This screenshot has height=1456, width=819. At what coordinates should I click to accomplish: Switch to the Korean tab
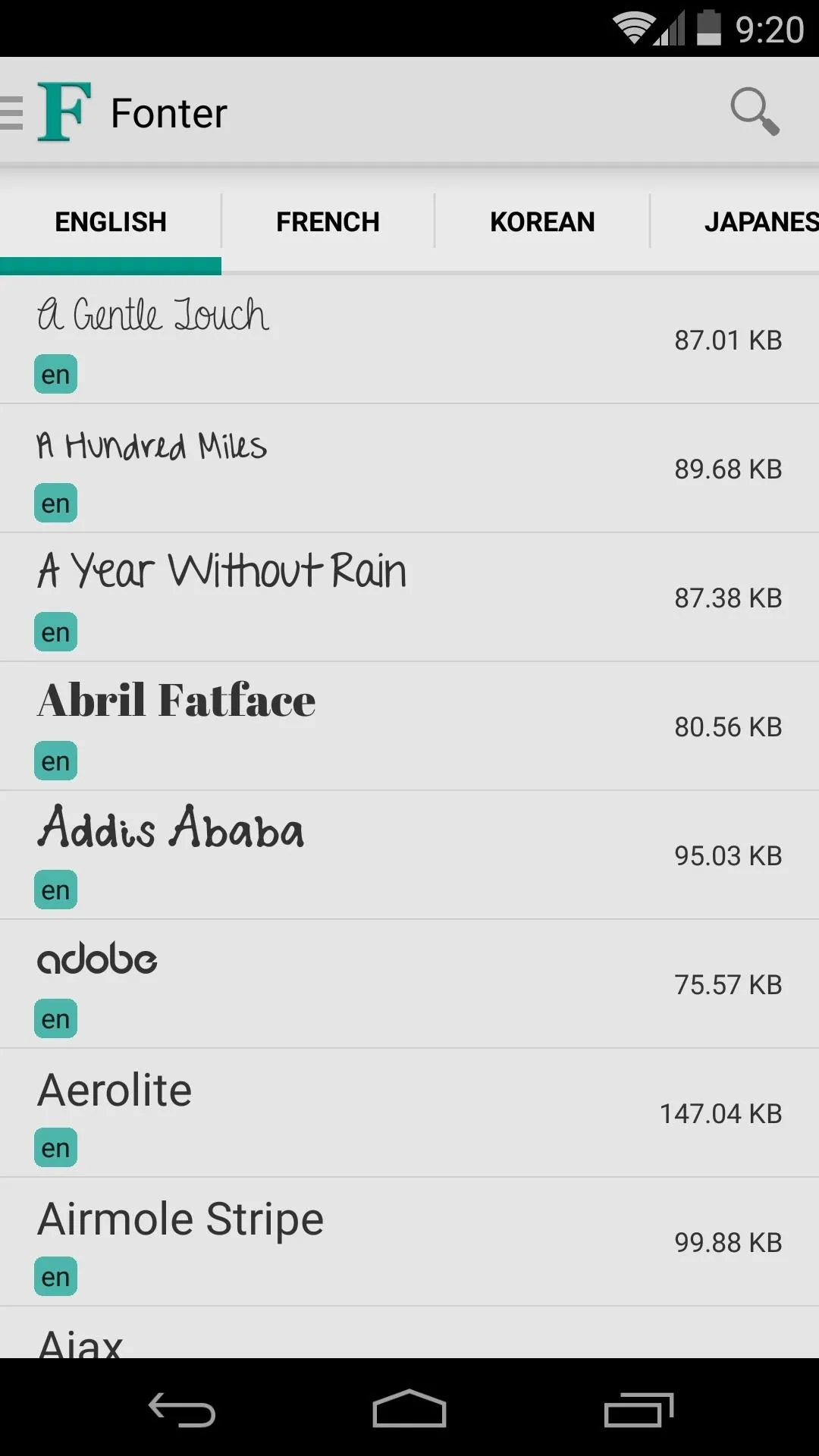(x=542, y=222)
